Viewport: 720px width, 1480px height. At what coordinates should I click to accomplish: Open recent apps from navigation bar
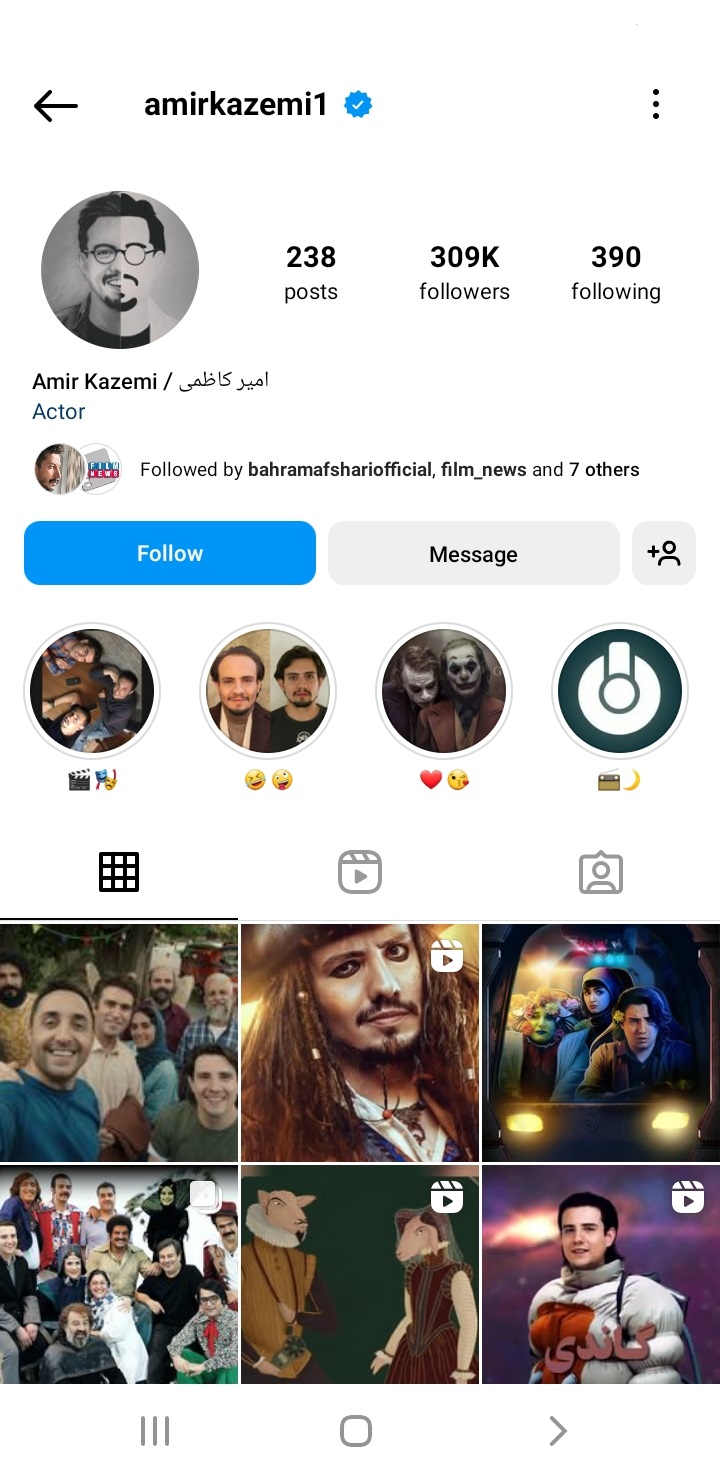point(155,1431)
